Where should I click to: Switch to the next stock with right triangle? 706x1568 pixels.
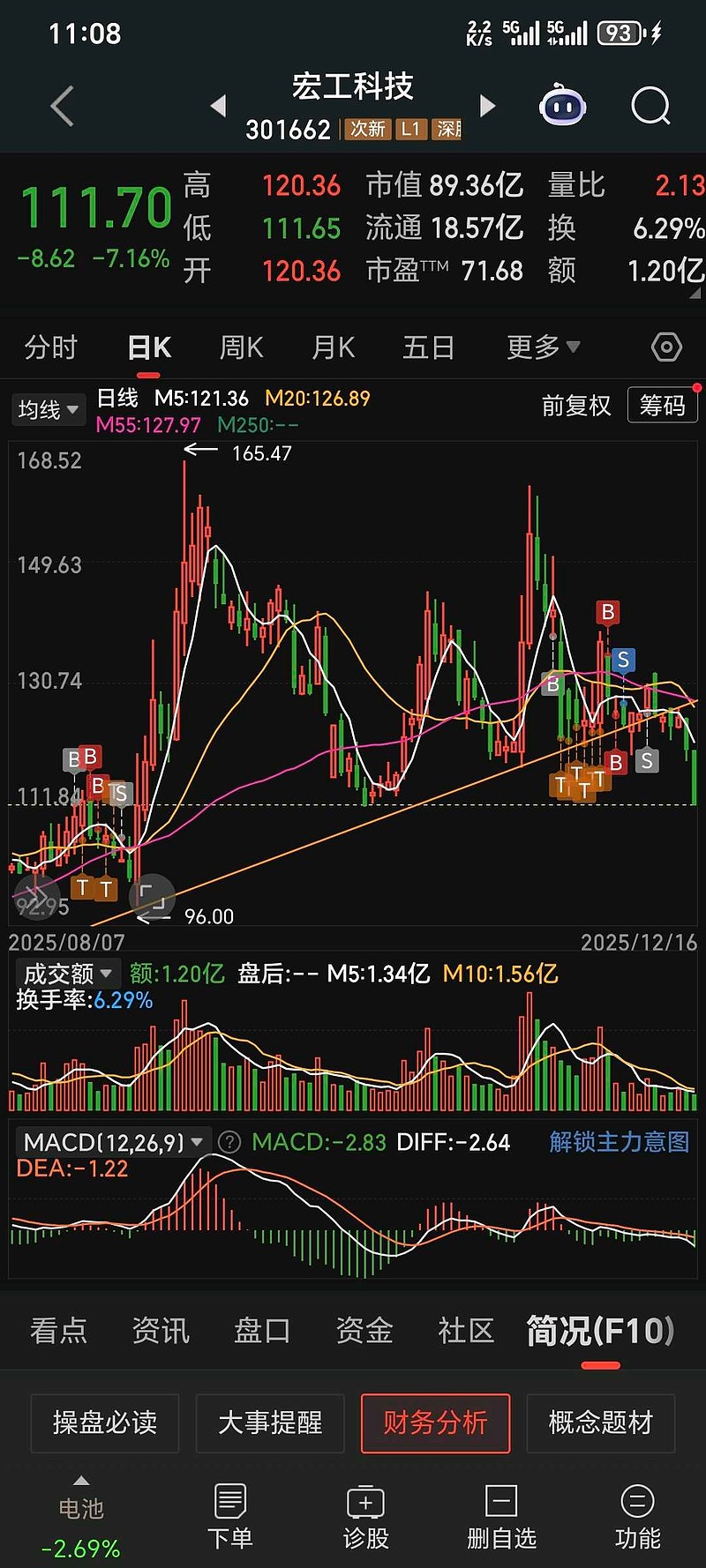(x=487, y=106)
